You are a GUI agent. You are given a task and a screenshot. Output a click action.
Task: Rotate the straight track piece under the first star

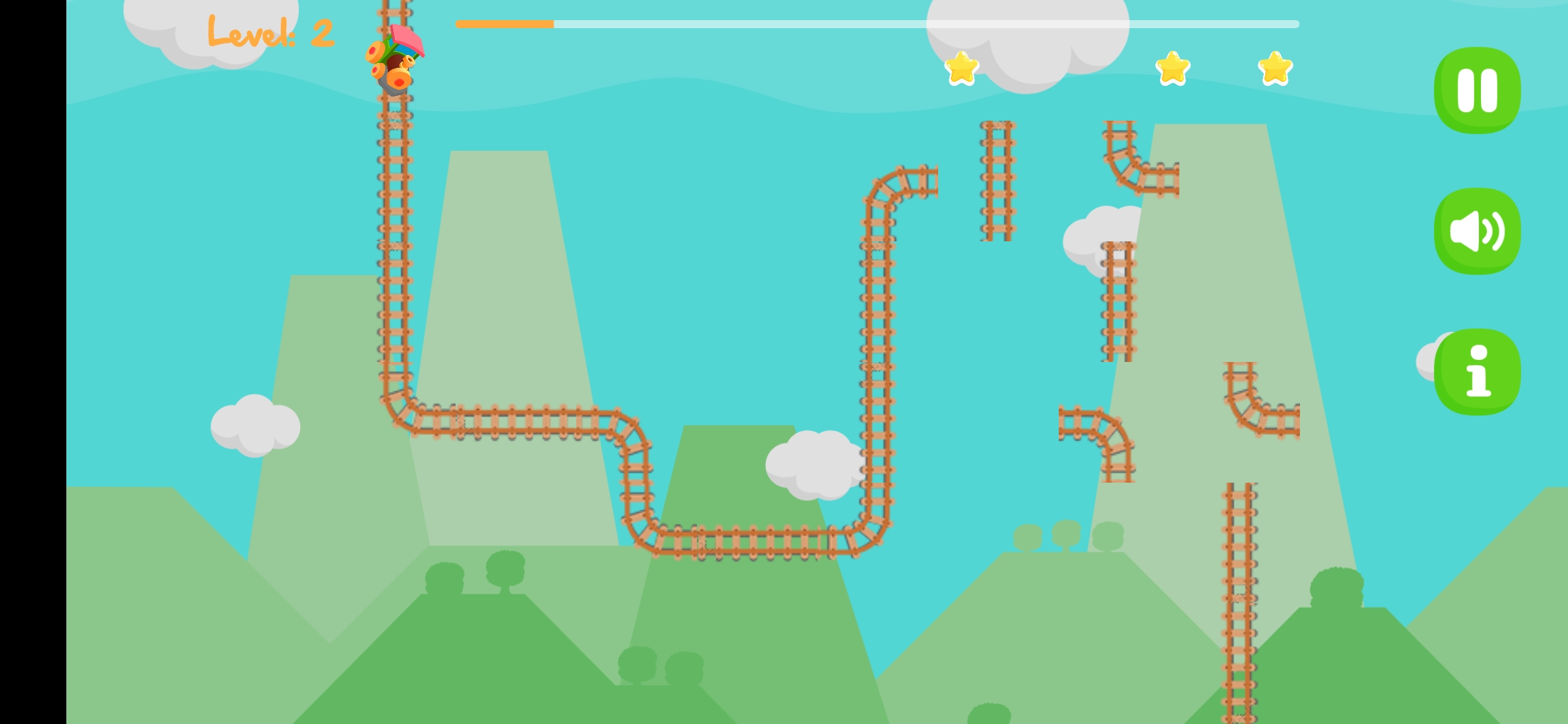[998, 181]
